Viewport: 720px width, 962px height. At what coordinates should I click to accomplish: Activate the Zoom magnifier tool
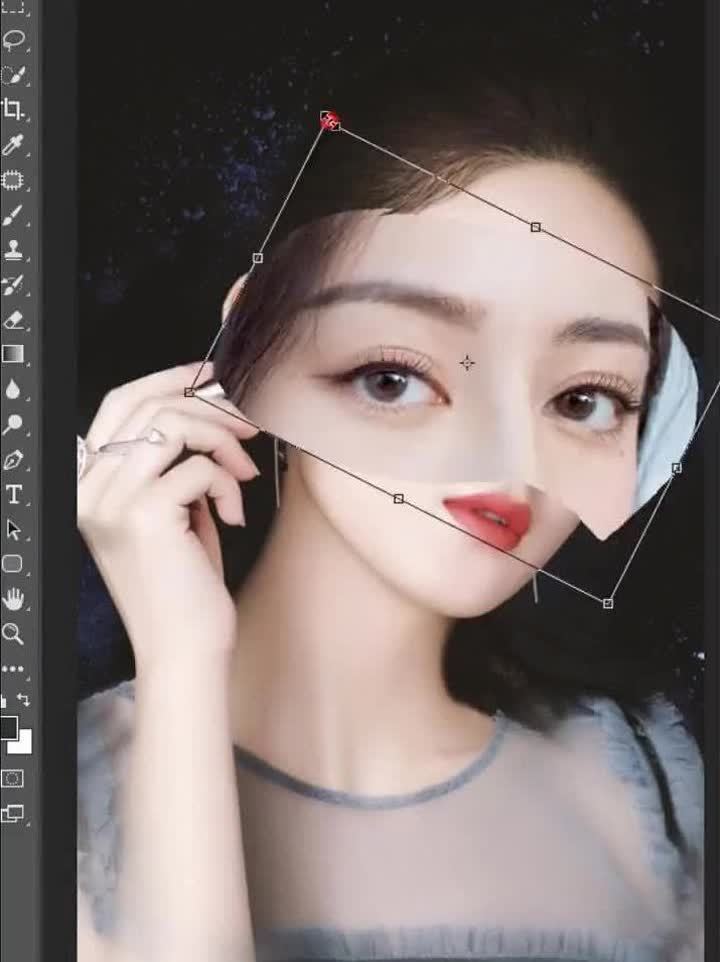(13, 633)
